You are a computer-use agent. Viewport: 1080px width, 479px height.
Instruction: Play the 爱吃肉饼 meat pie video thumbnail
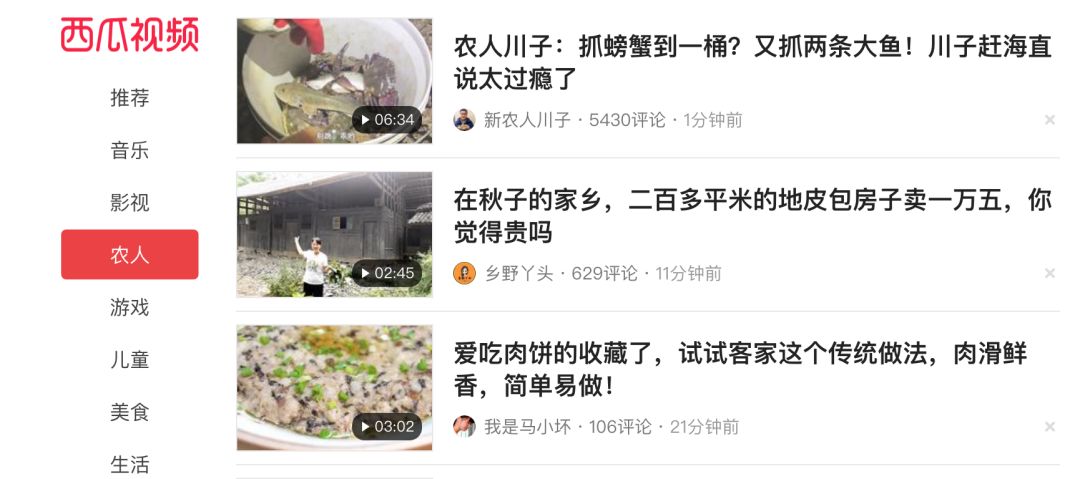(334, 388)
